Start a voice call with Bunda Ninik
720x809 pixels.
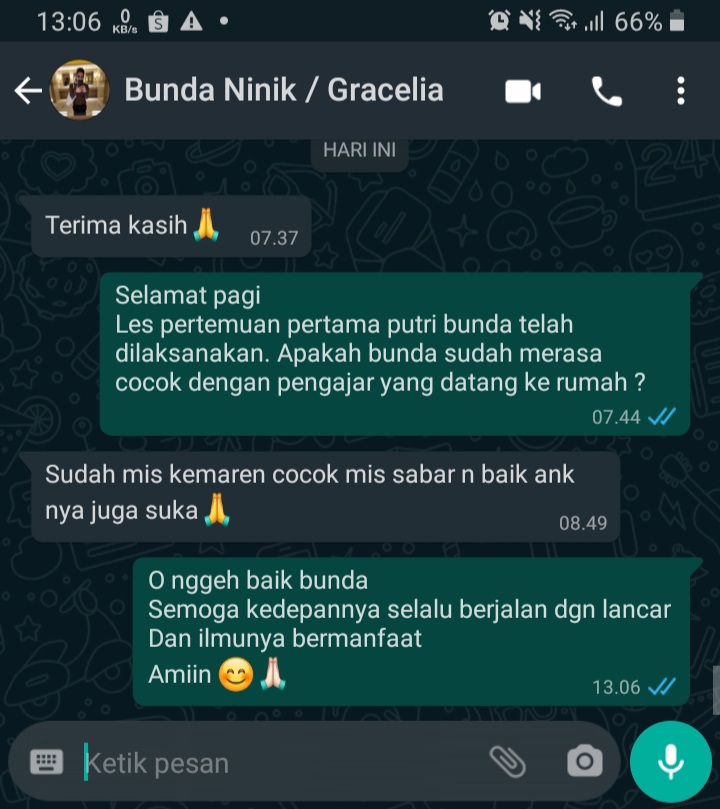pyautogui.click(x=606, y=91)
